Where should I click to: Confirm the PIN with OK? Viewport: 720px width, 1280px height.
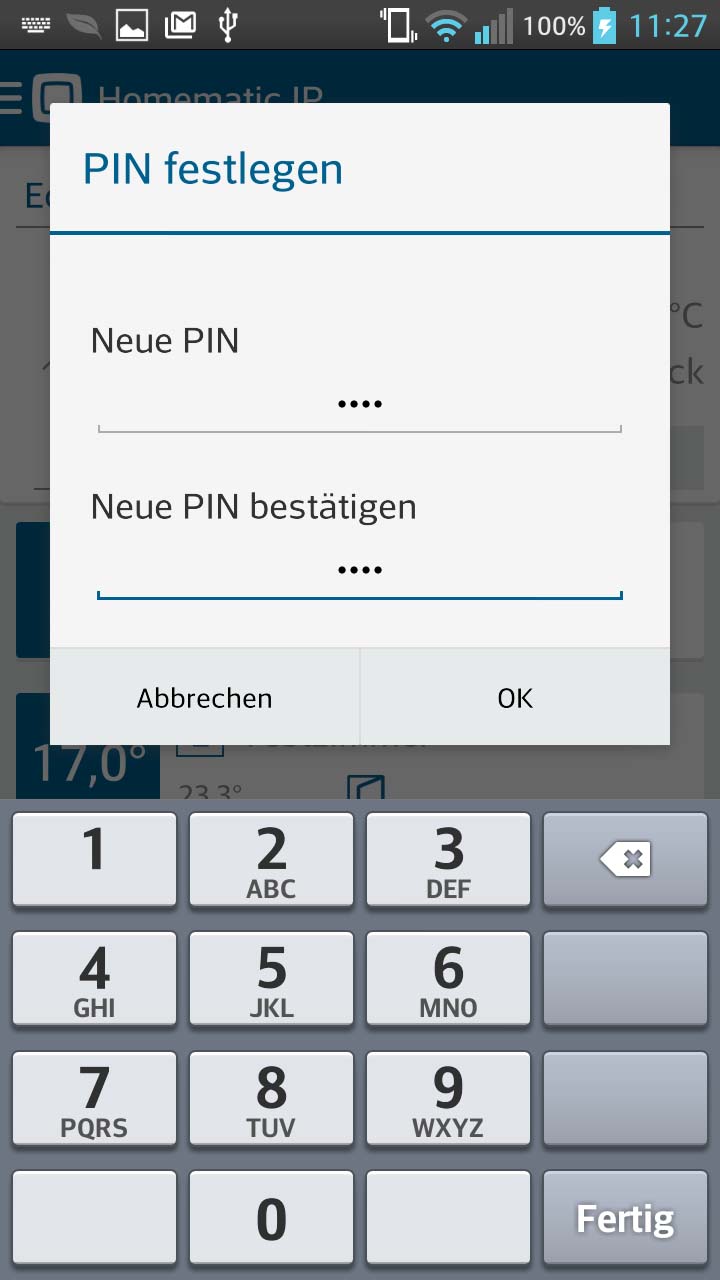pos(515,697)
